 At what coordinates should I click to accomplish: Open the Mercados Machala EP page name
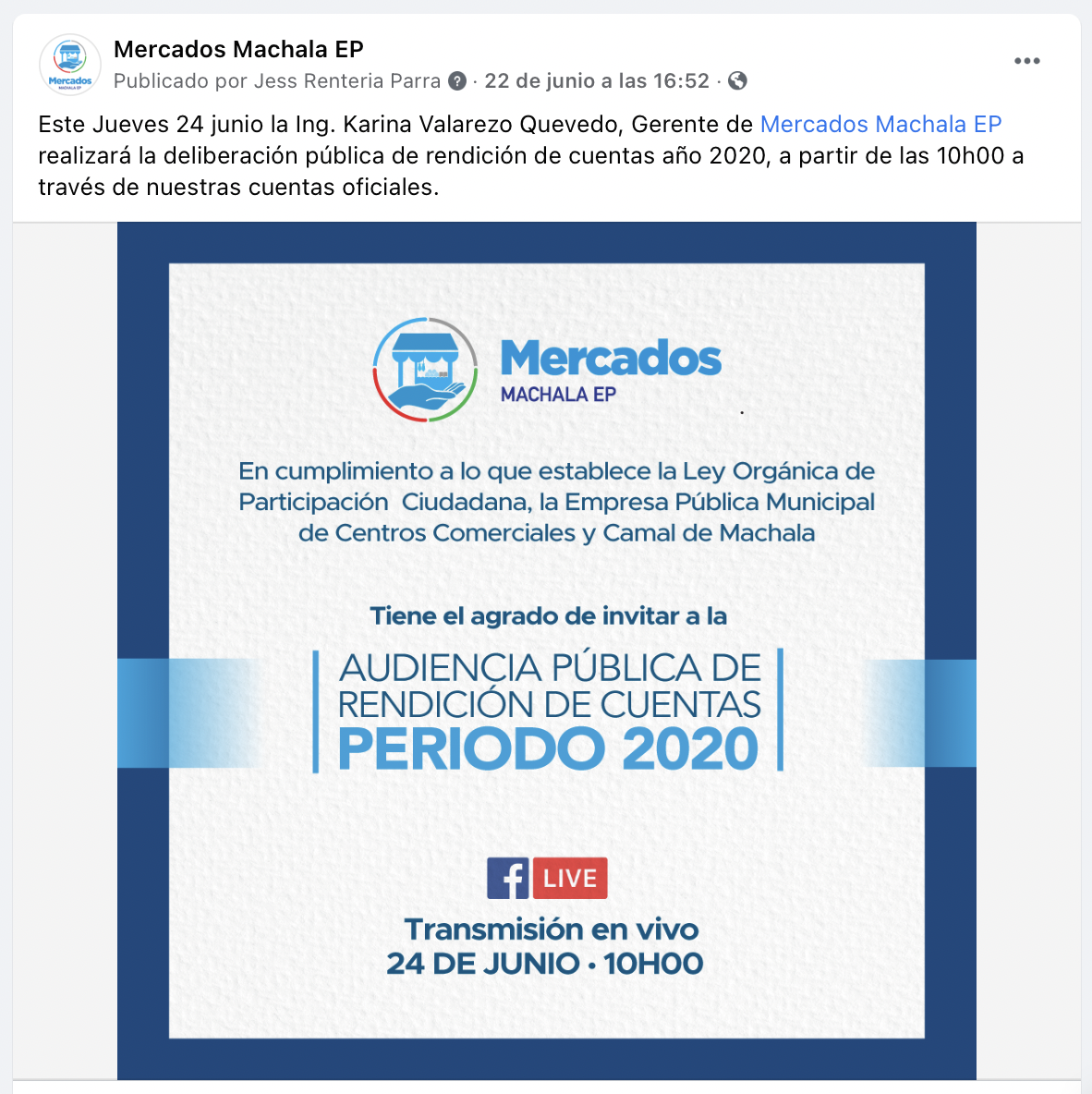(x=238, y=49)
